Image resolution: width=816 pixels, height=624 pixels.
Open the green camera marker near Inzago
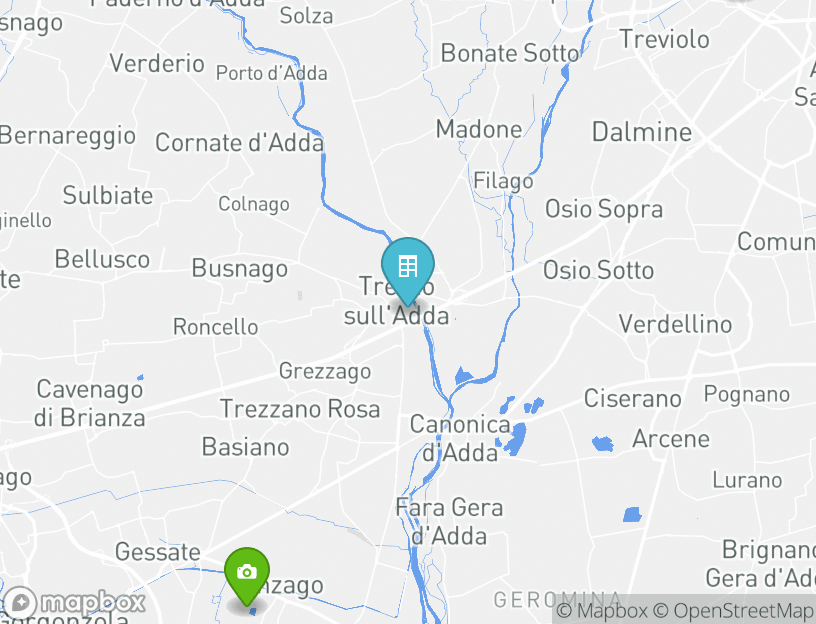point(247,575)
